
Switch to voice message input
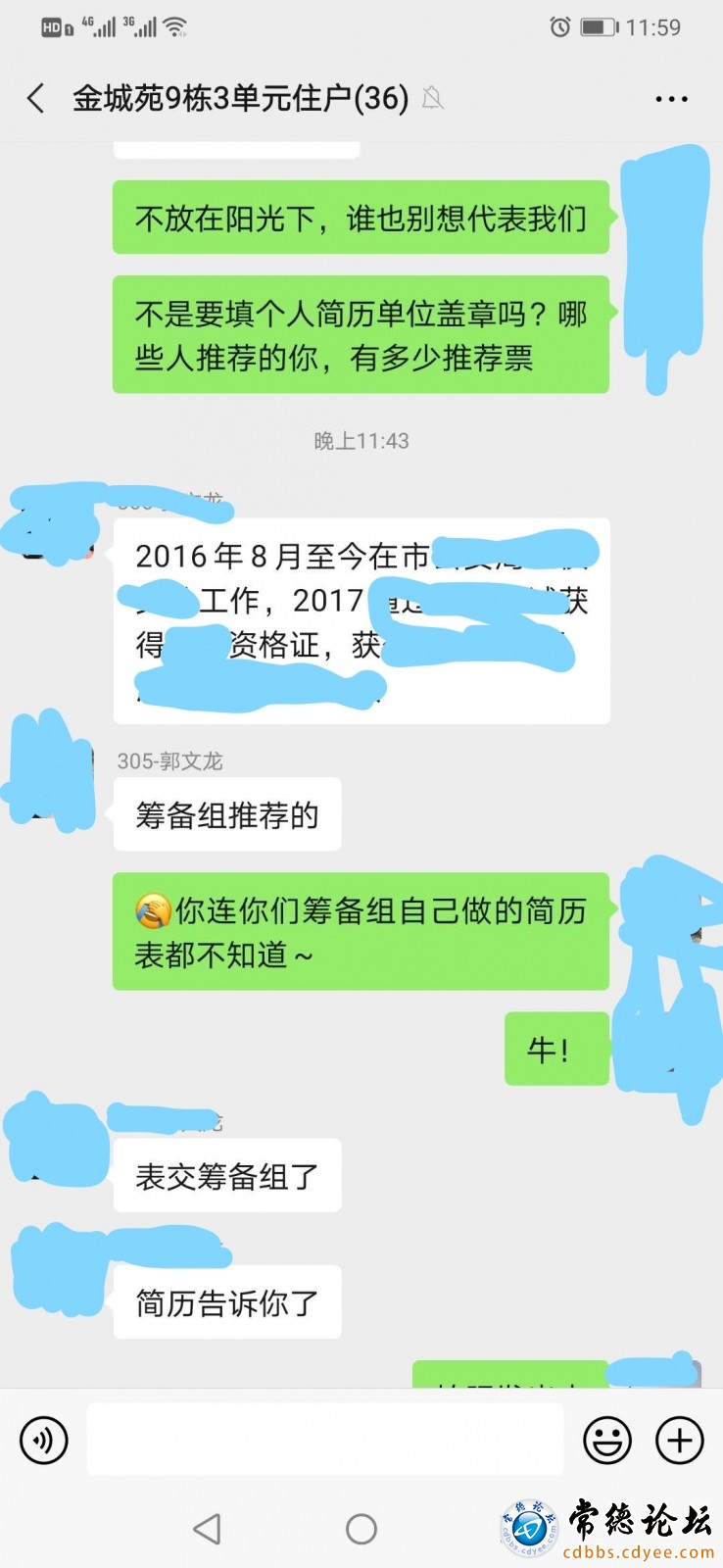[x=44, y=1440]
